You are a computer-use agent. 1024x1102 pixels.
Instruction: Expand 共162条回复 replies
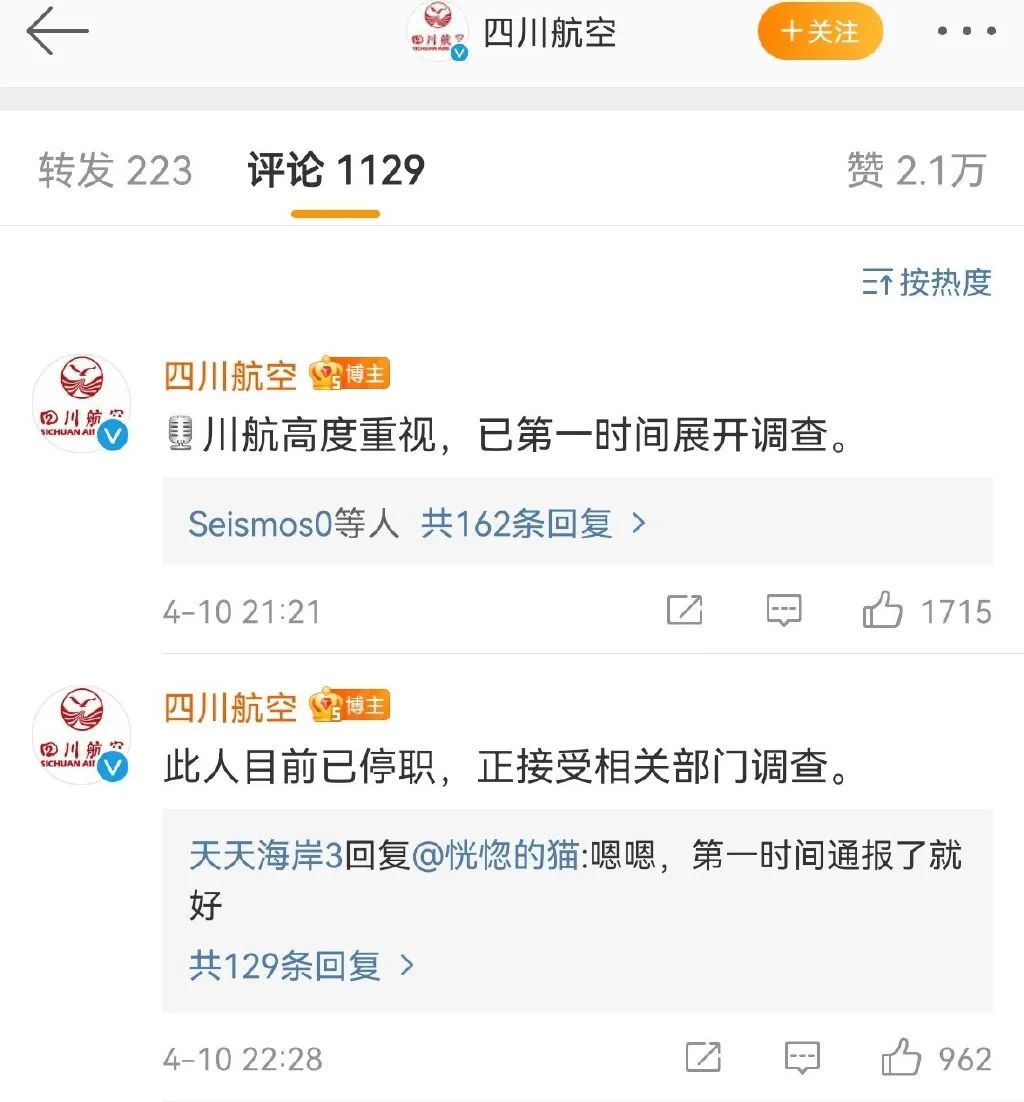[x=533, y=523]
